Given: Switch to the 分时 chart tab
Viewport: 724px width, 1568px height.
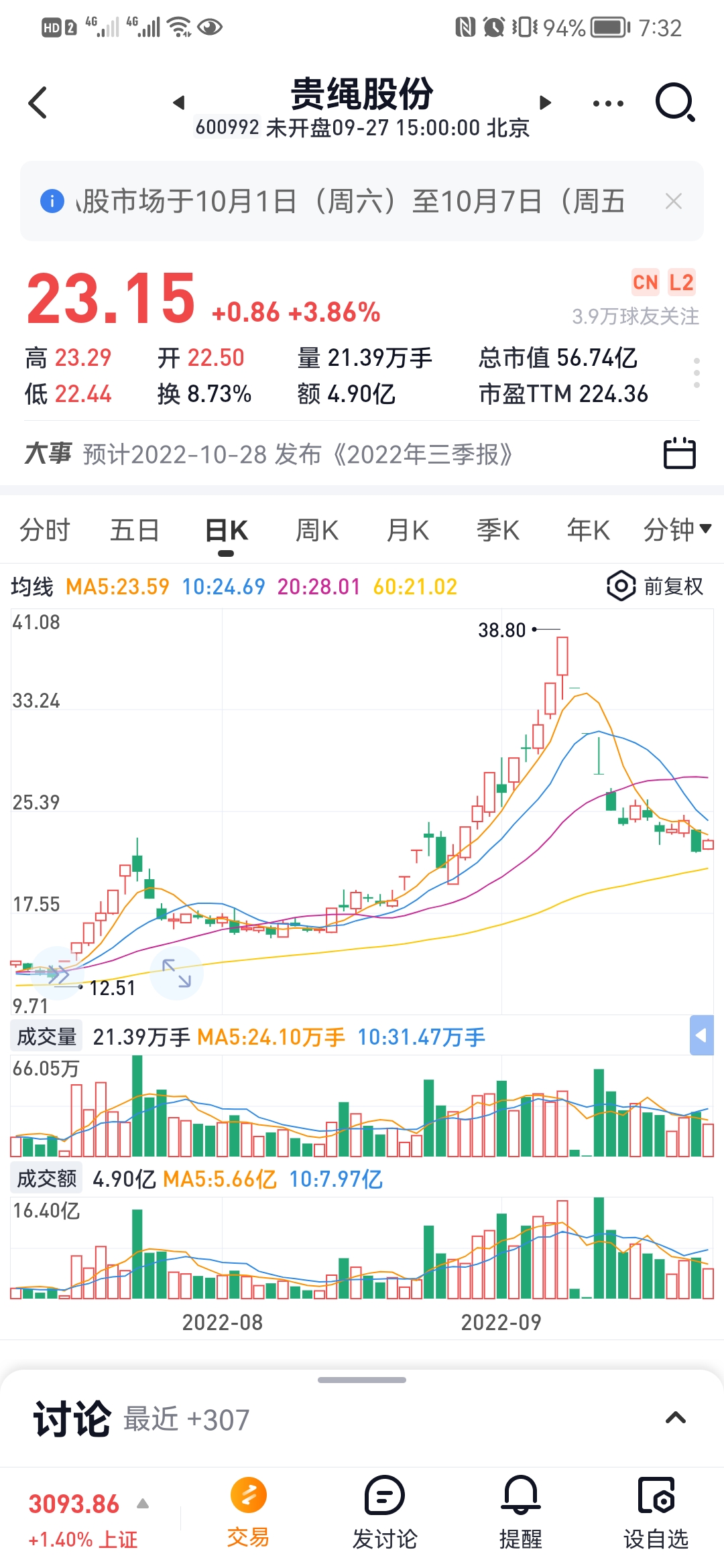Looking at the screenshot, I should click(x=45, y=530).
